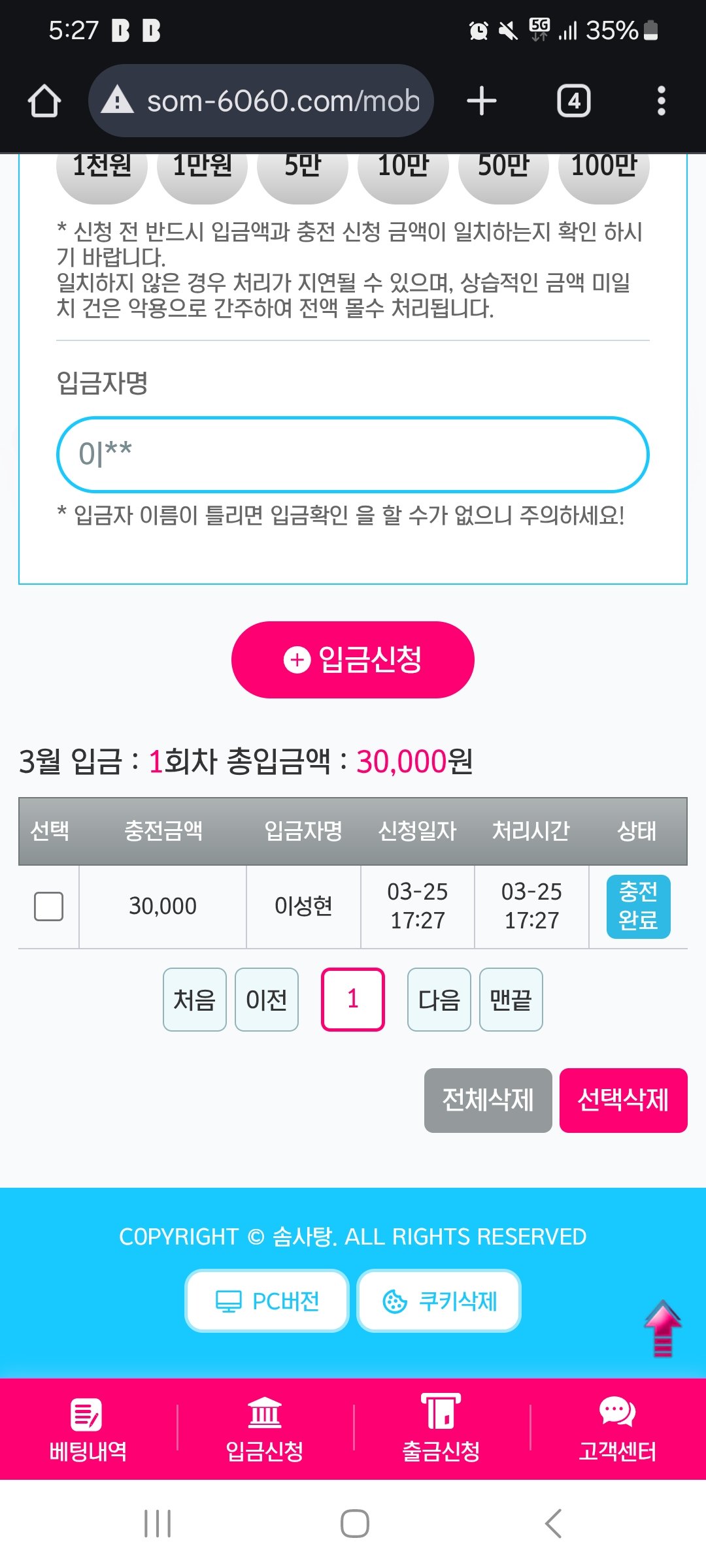Image resolution: width=706 pixels, height=1568 pixels.
Task: Open a new browser tab
Action: (x=482, y=101)
